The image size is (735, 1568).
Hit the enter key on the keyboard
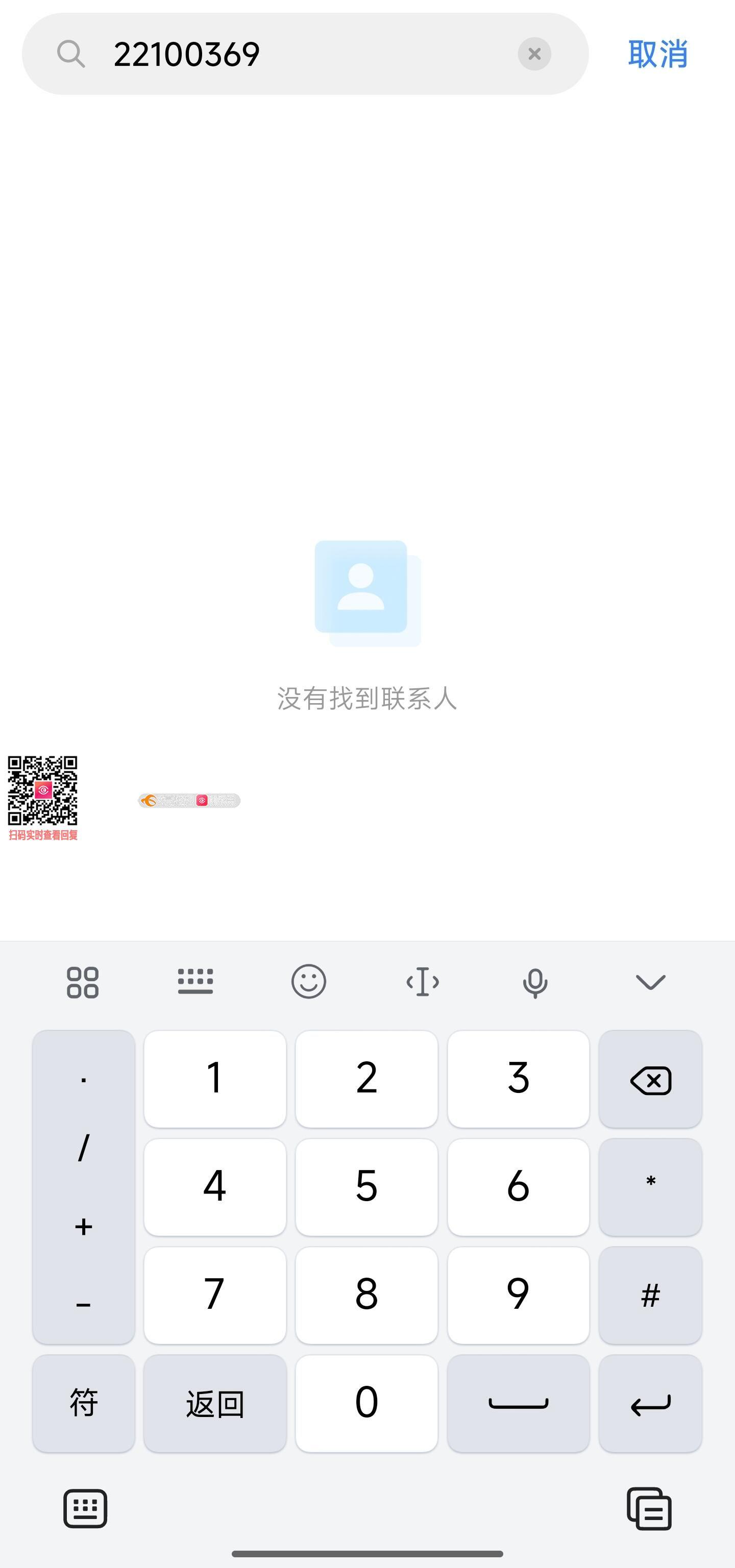tap(650, 1403)
